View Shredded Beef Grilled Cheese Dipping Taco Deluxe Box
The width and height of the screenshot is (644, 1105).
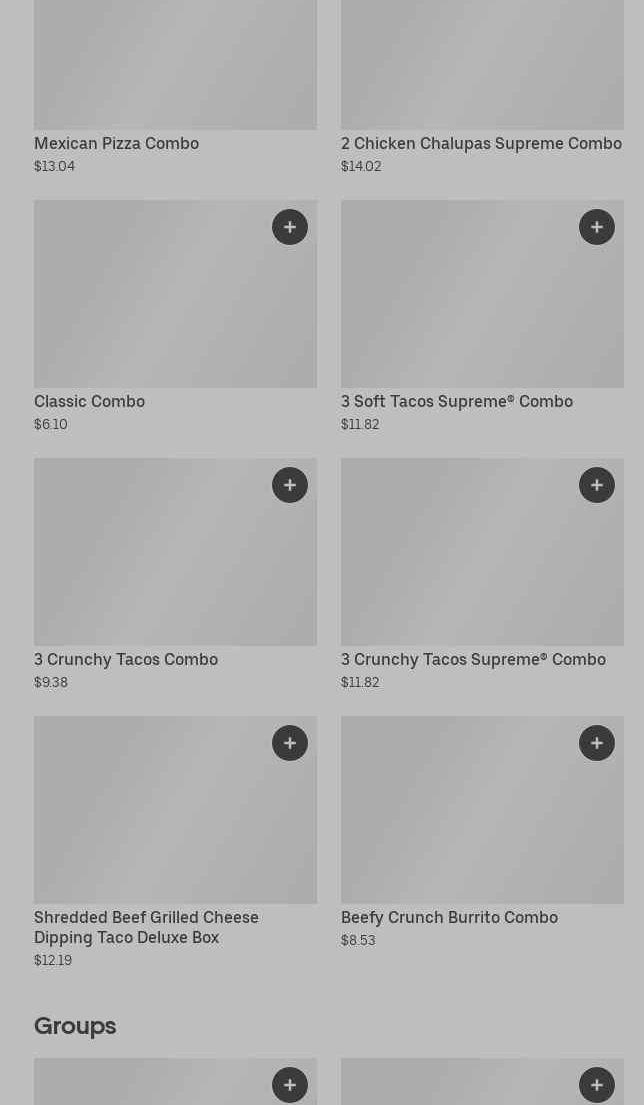click(x=146, y=927)
